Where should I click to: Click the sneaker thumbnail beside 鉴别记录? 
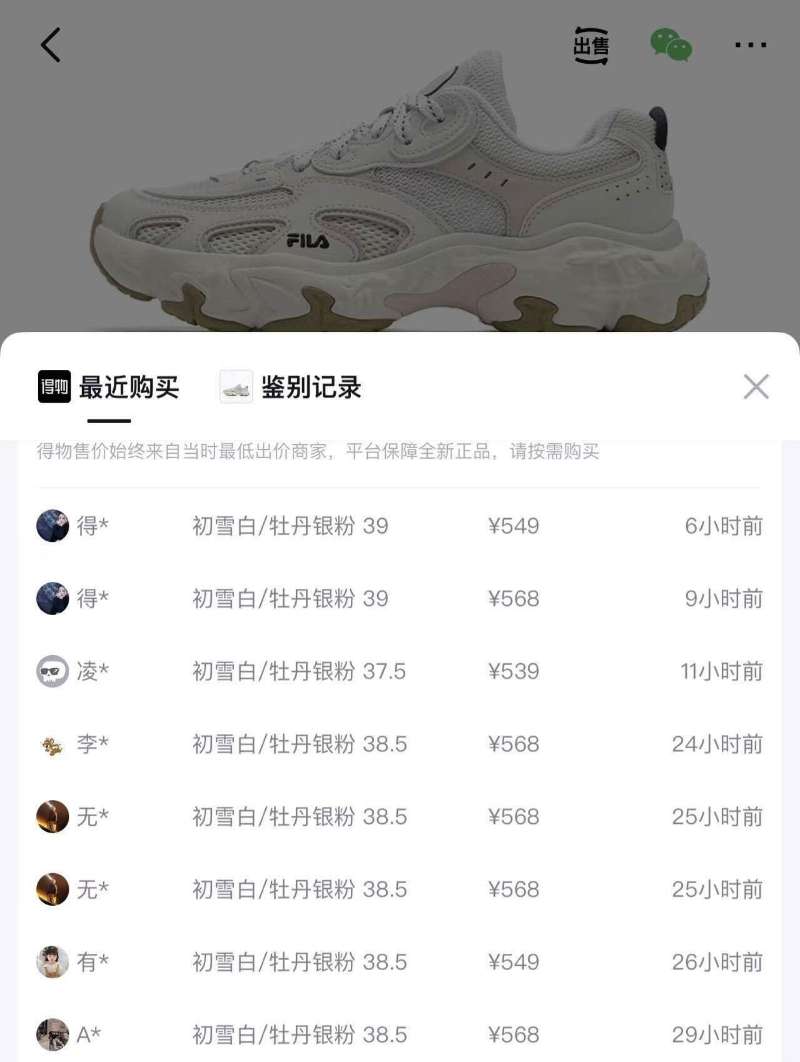click(x=232, y=386)
